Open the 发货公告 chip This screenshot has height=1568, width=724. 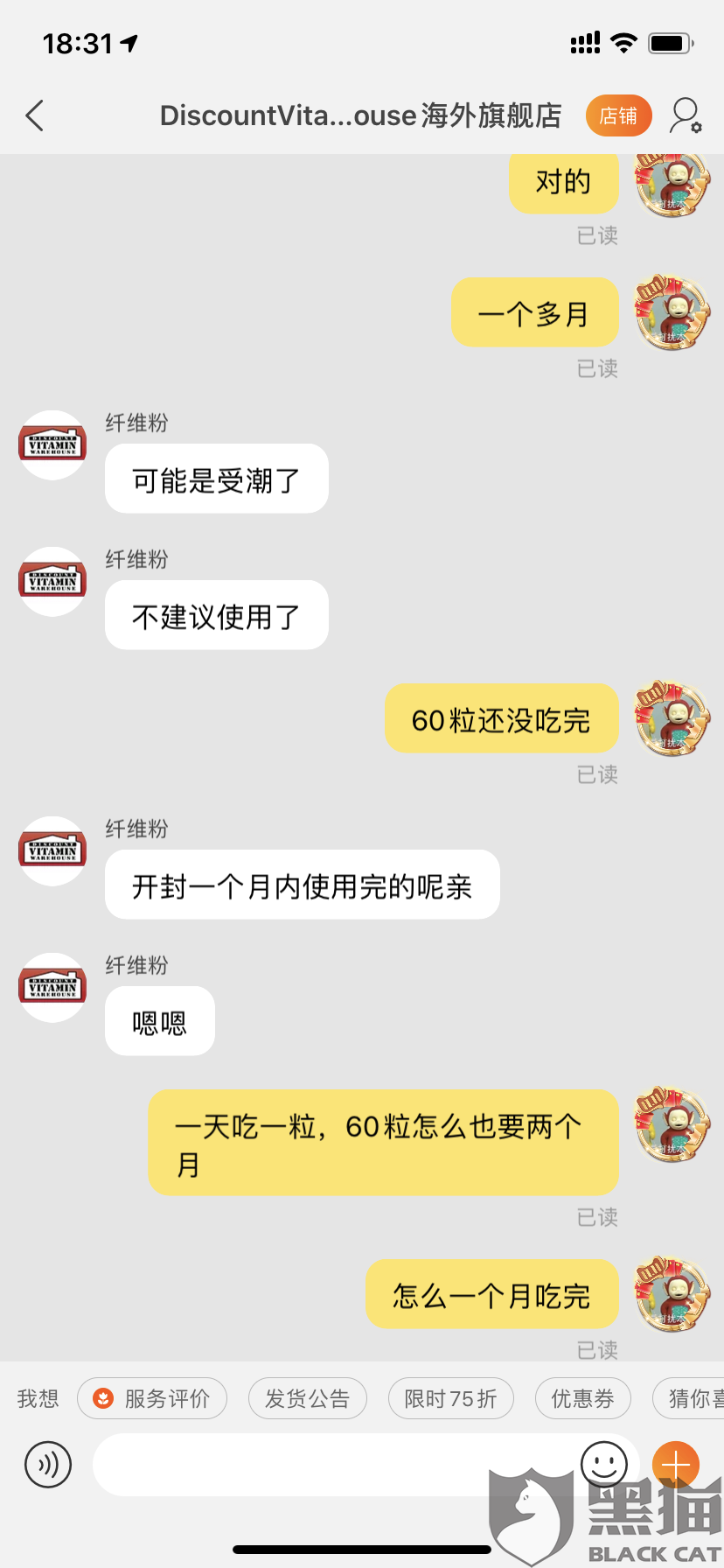pos(308,1398)
